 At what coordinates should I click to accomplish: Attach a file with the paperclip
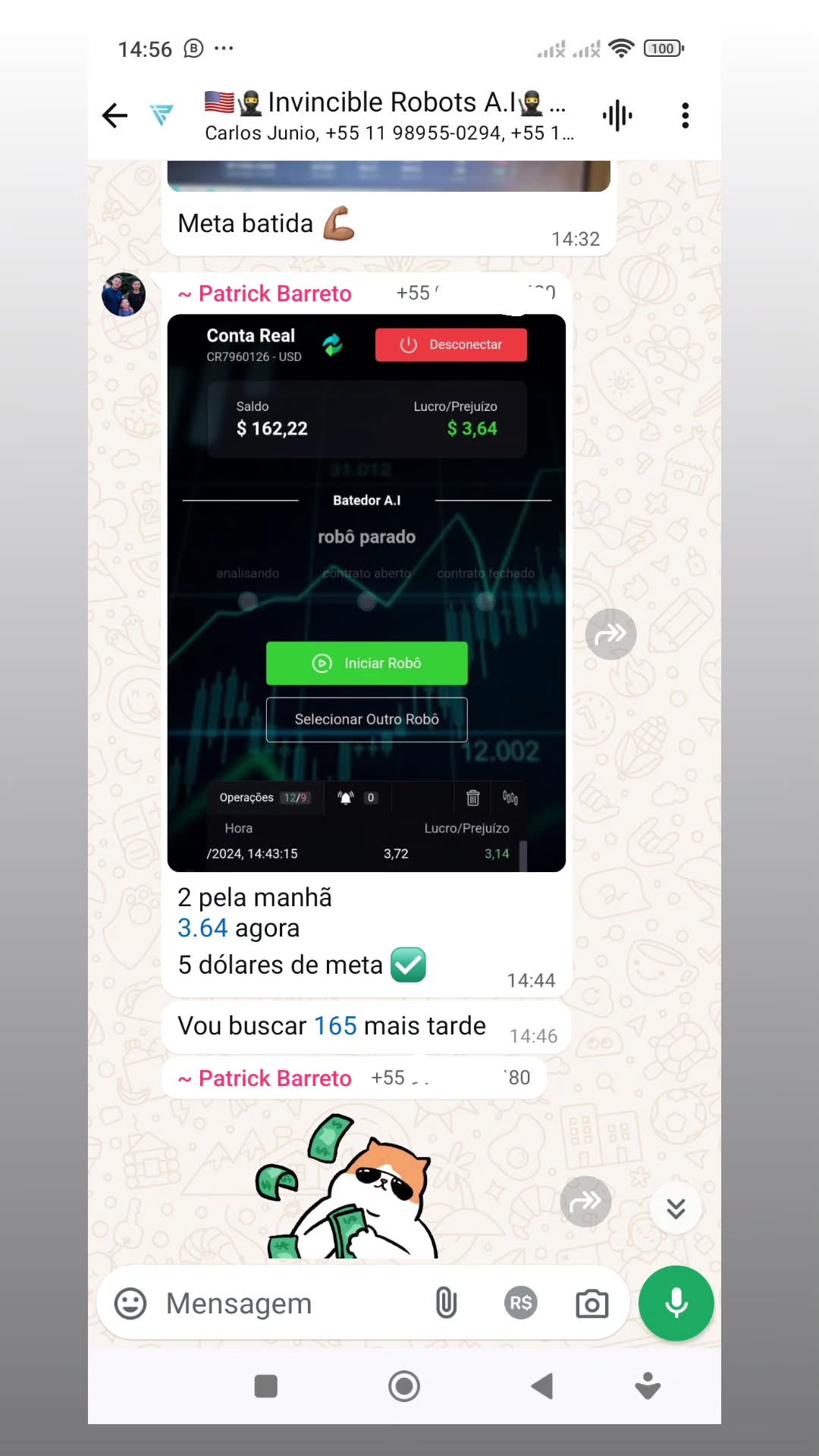pyautogui.click(x=446, y=1304)
